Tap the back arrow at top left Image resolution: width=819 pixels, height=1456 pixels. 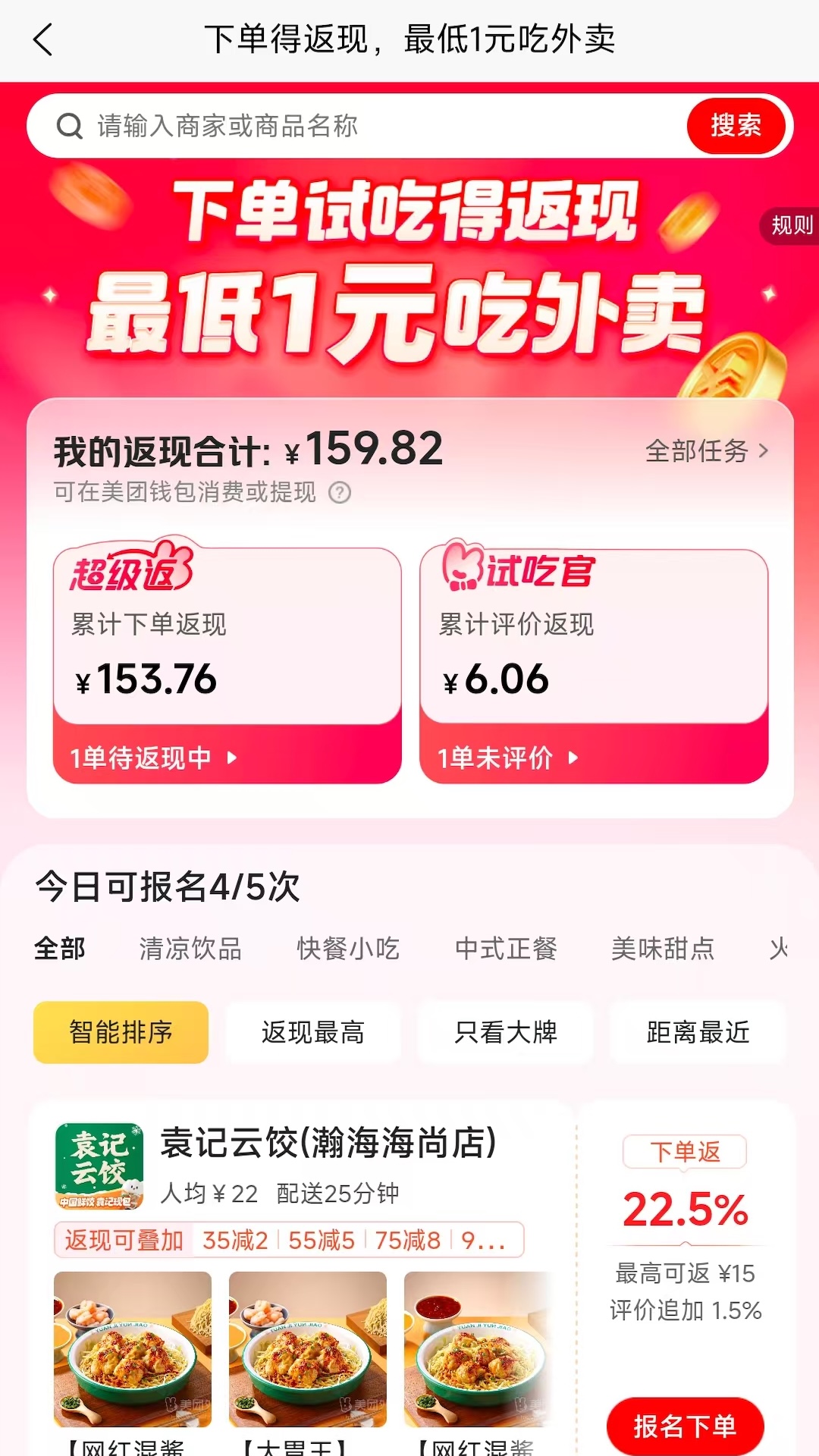(43, 39)
